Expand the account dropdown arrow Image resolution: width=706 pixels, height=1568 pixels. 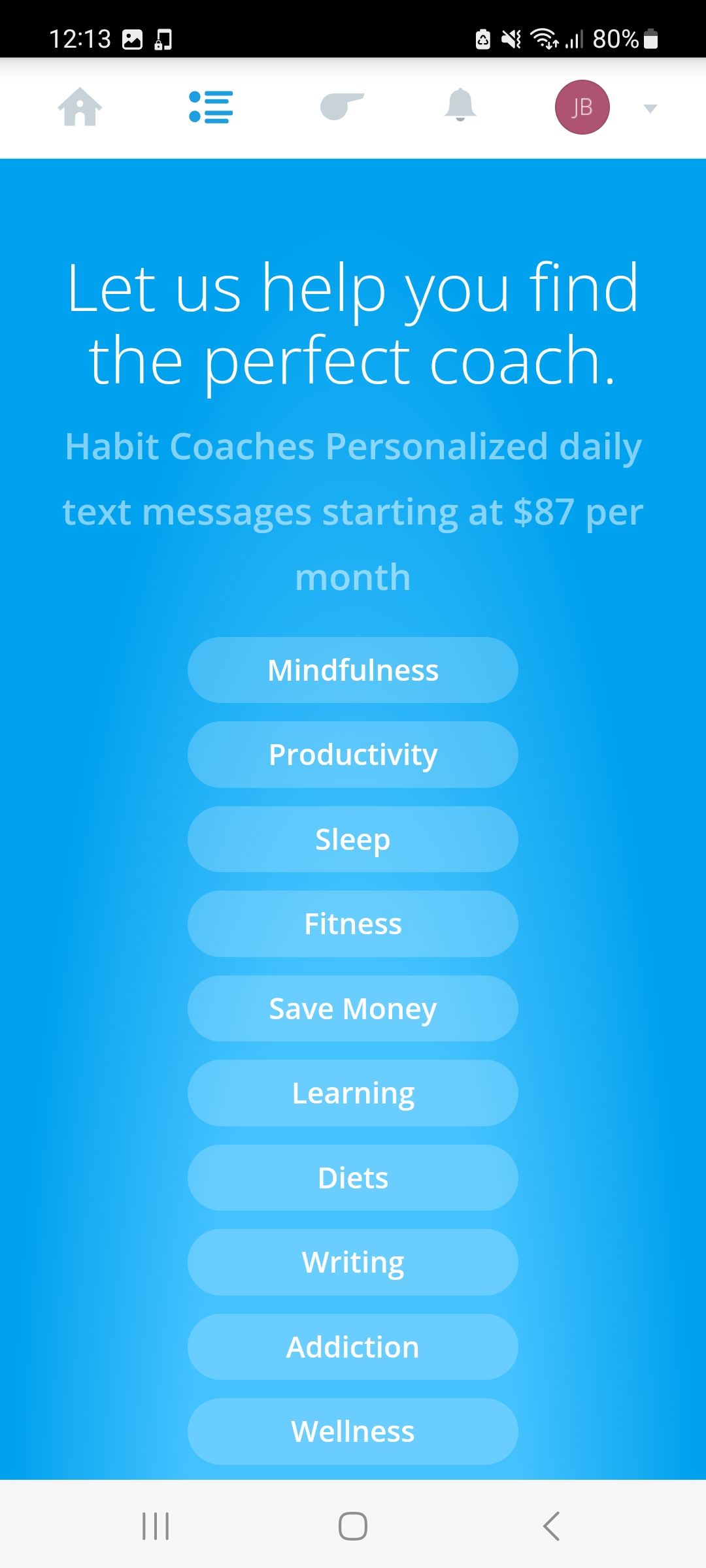point(650,108)
